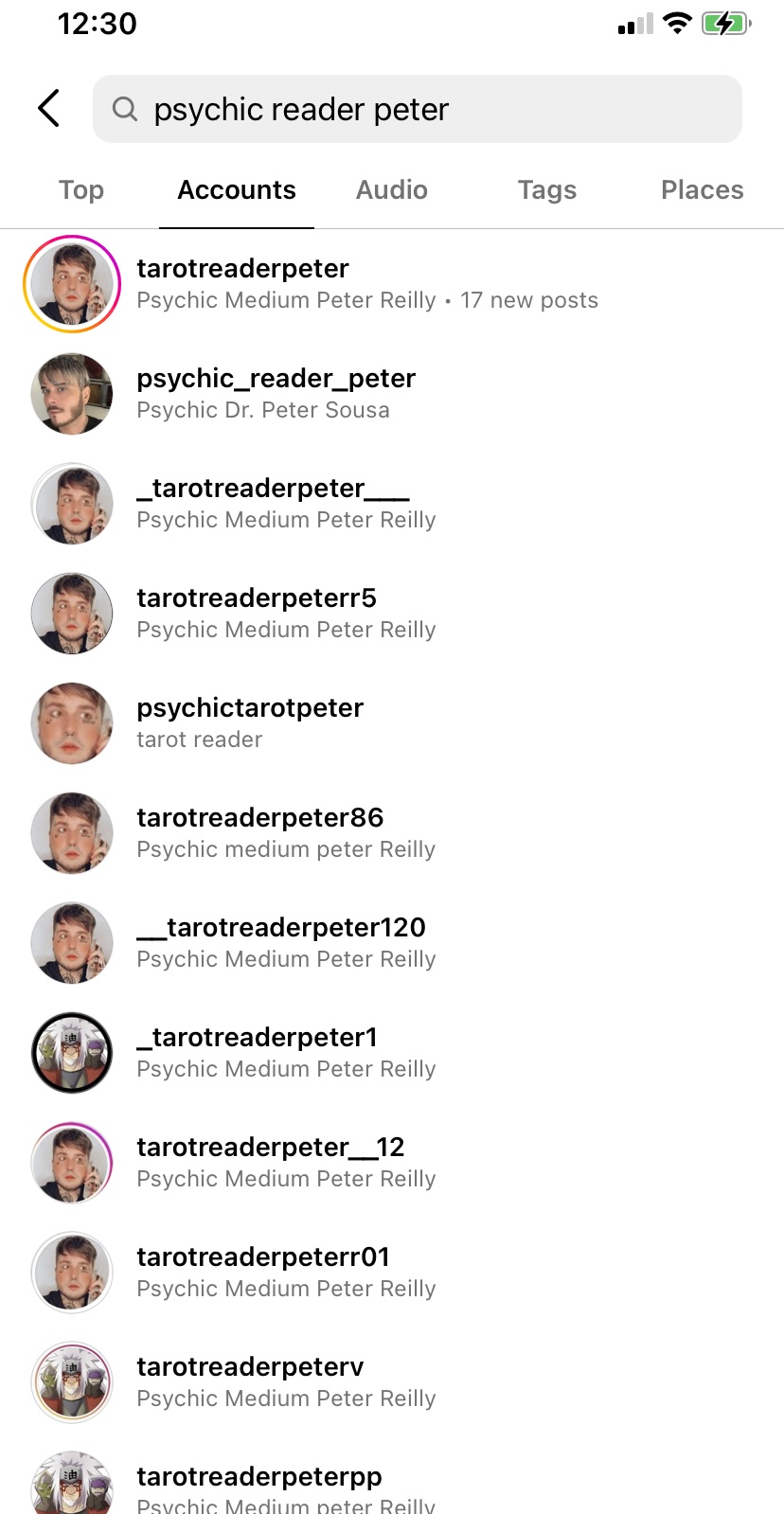Select the Accounts tab
784x1514 pixels.
pyautogui.click(x=237, y=190)
